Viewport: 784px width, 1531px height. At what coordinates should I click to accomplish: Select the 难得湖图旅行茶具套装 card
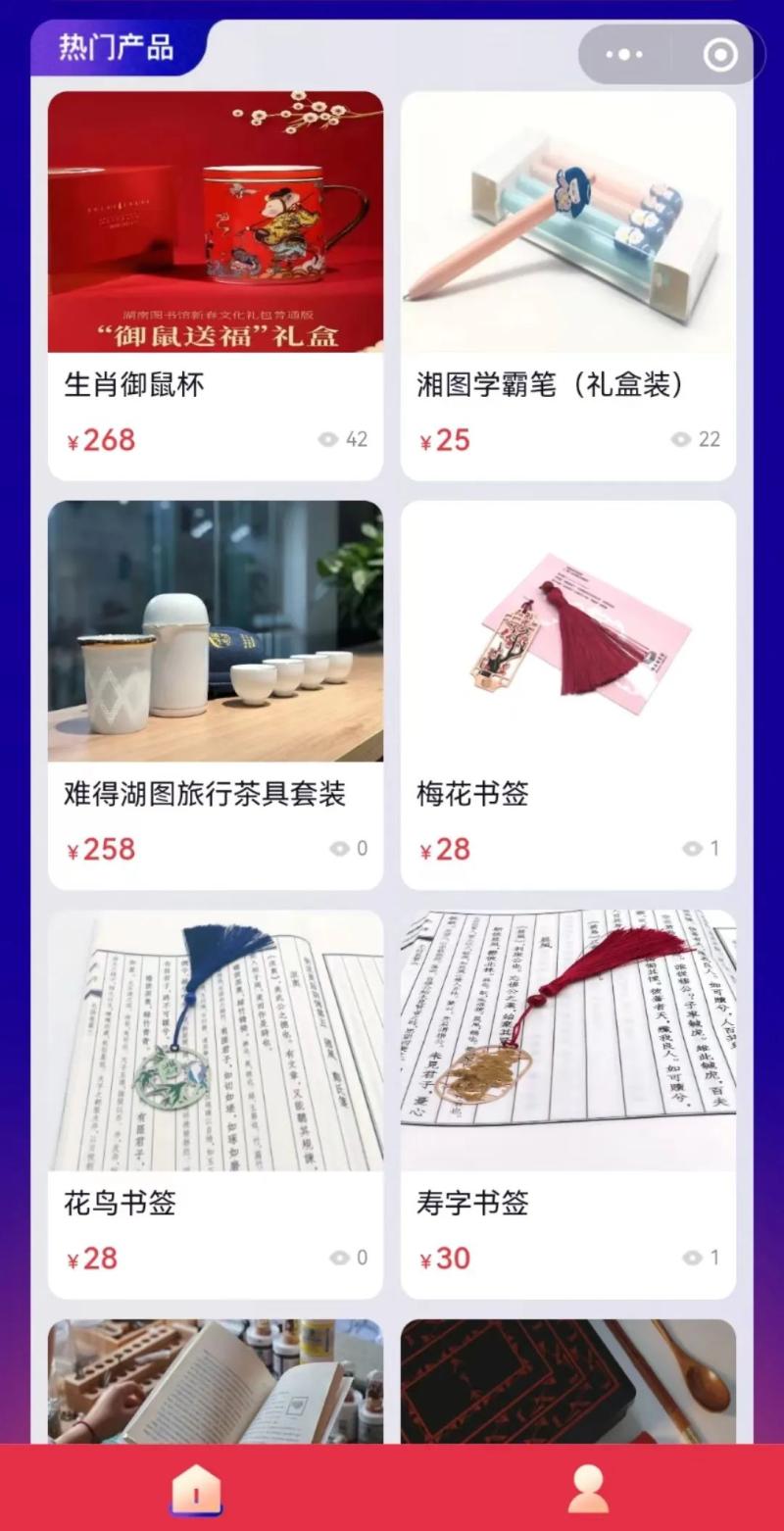215,694
